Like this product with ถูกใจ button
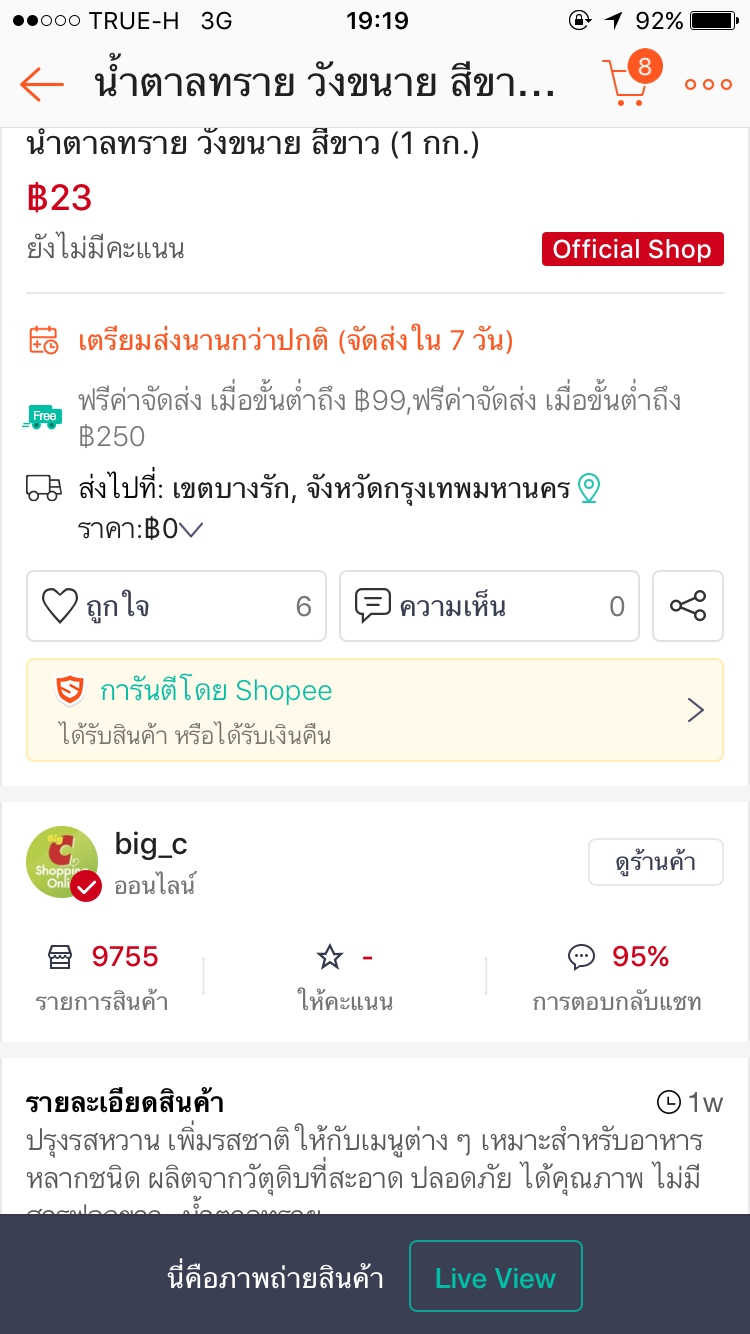 pyautogui.click(x=176, y=606)
